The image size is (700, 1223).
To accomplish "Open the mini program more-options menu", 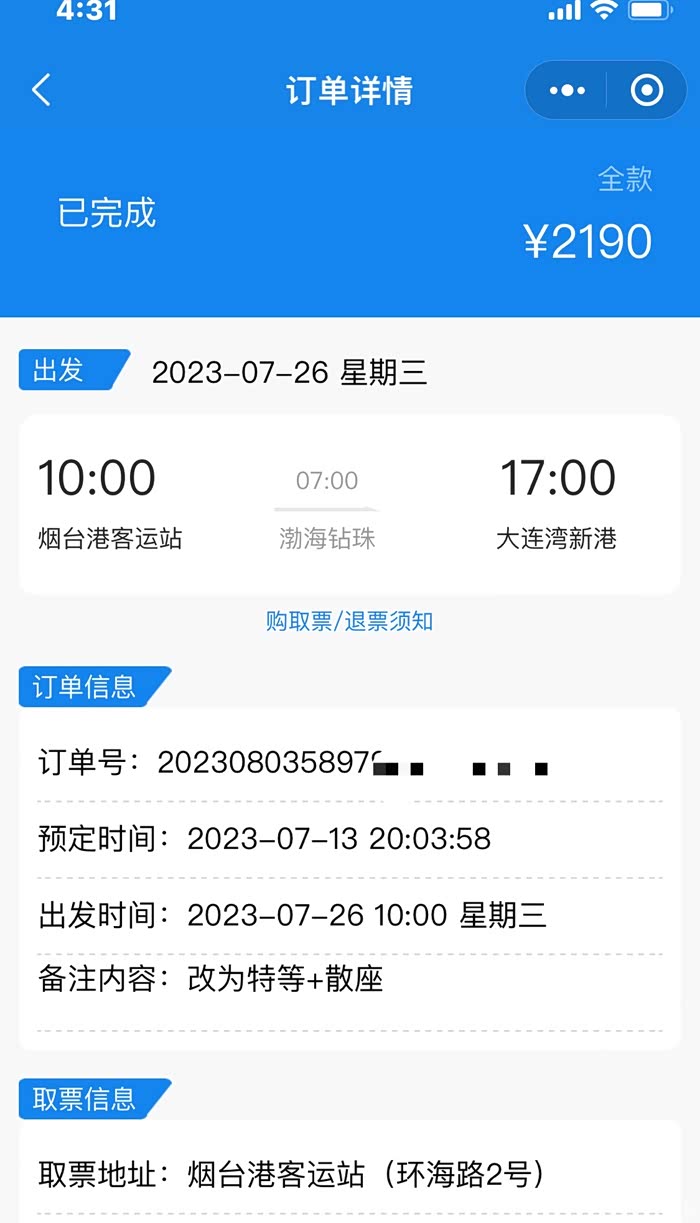I will point(567,91).
